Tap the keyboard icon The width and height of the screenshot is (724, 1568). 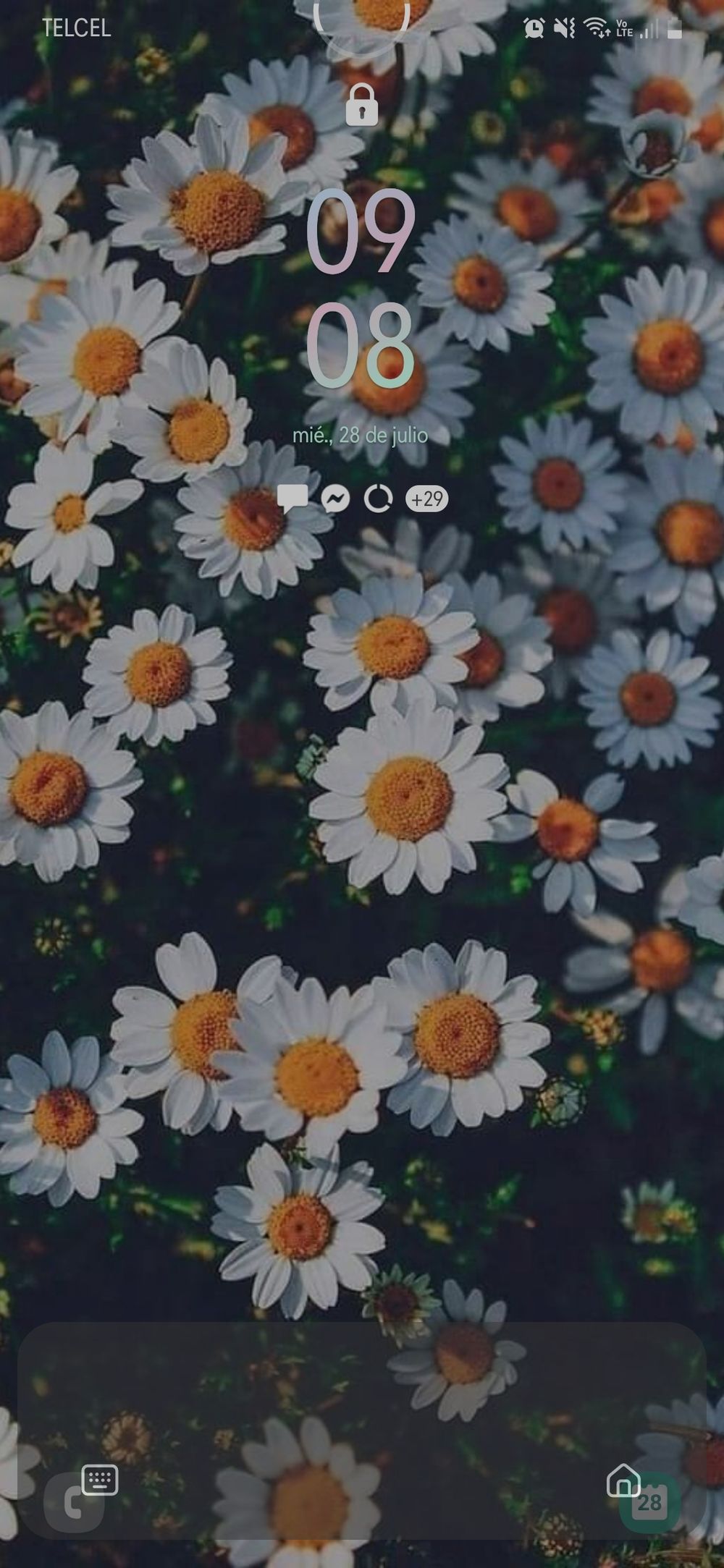100,1480
